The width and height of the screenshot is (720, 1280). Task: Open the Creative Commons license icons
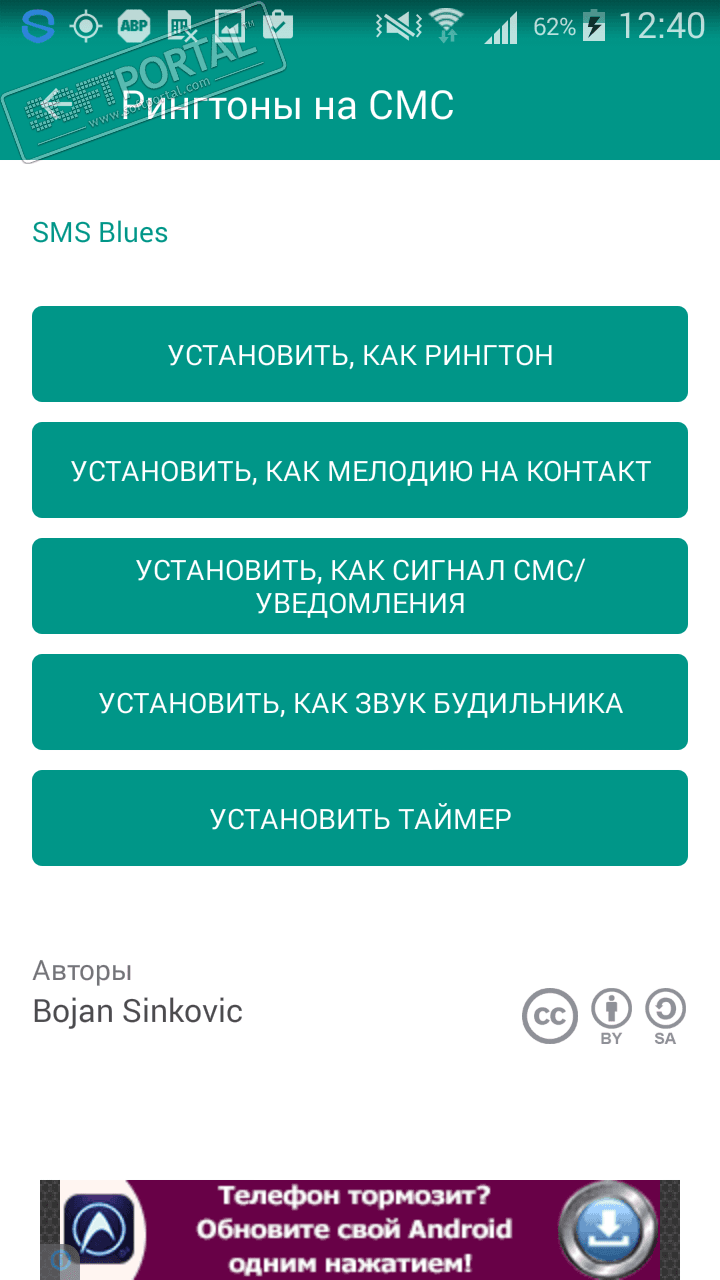tap(603, 1015)
